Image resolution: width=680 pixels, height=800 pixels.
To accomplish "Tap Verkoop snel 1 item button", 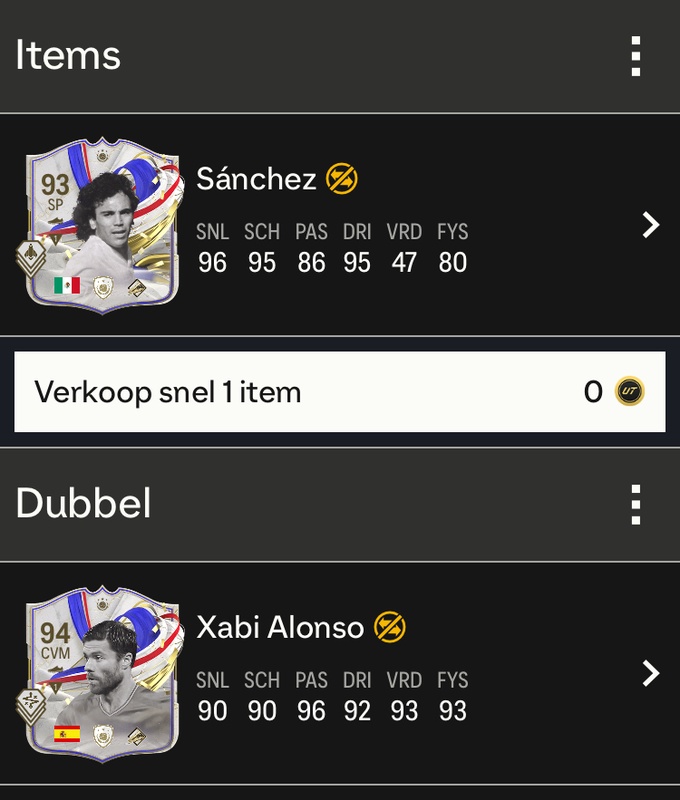I will pos(340,392).
